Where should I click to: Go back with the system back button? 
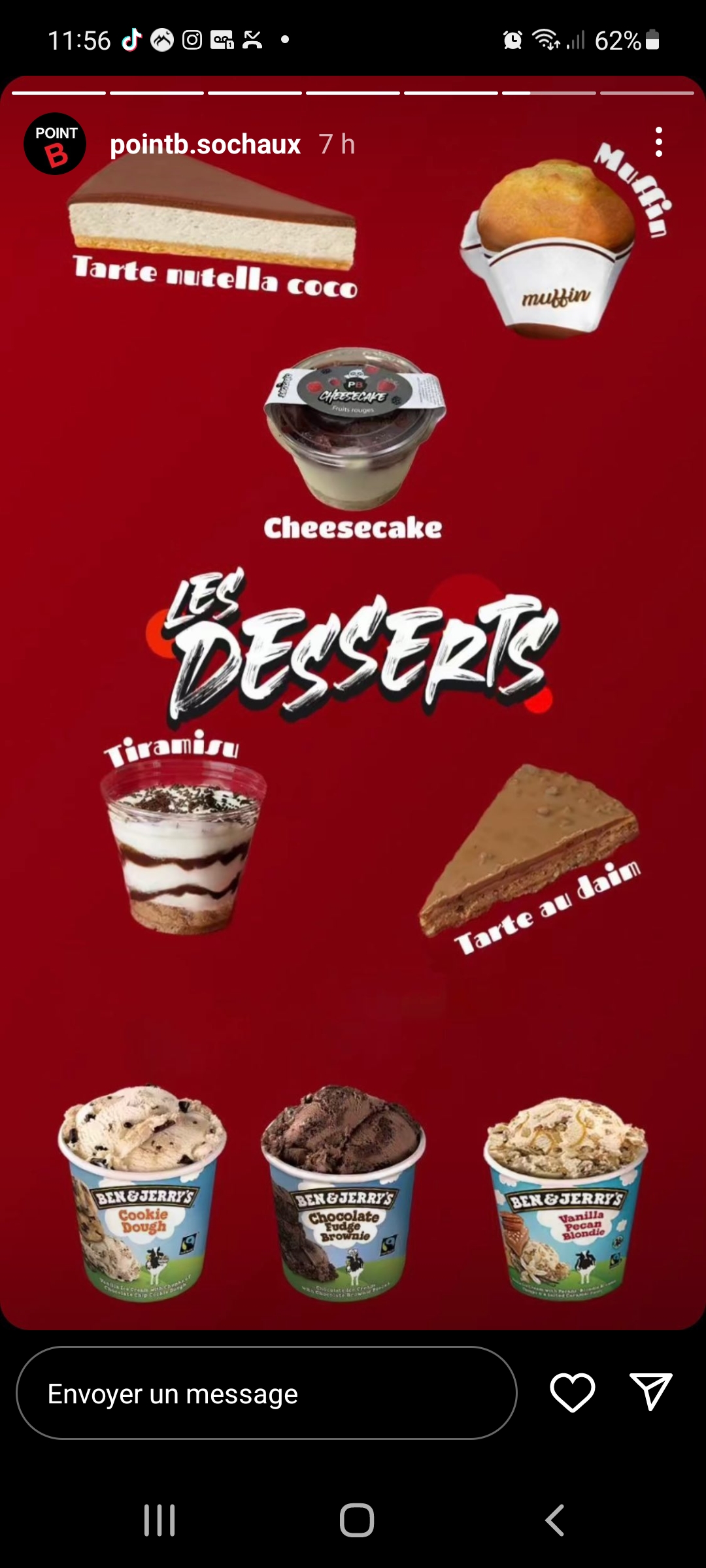[554, 1520]
